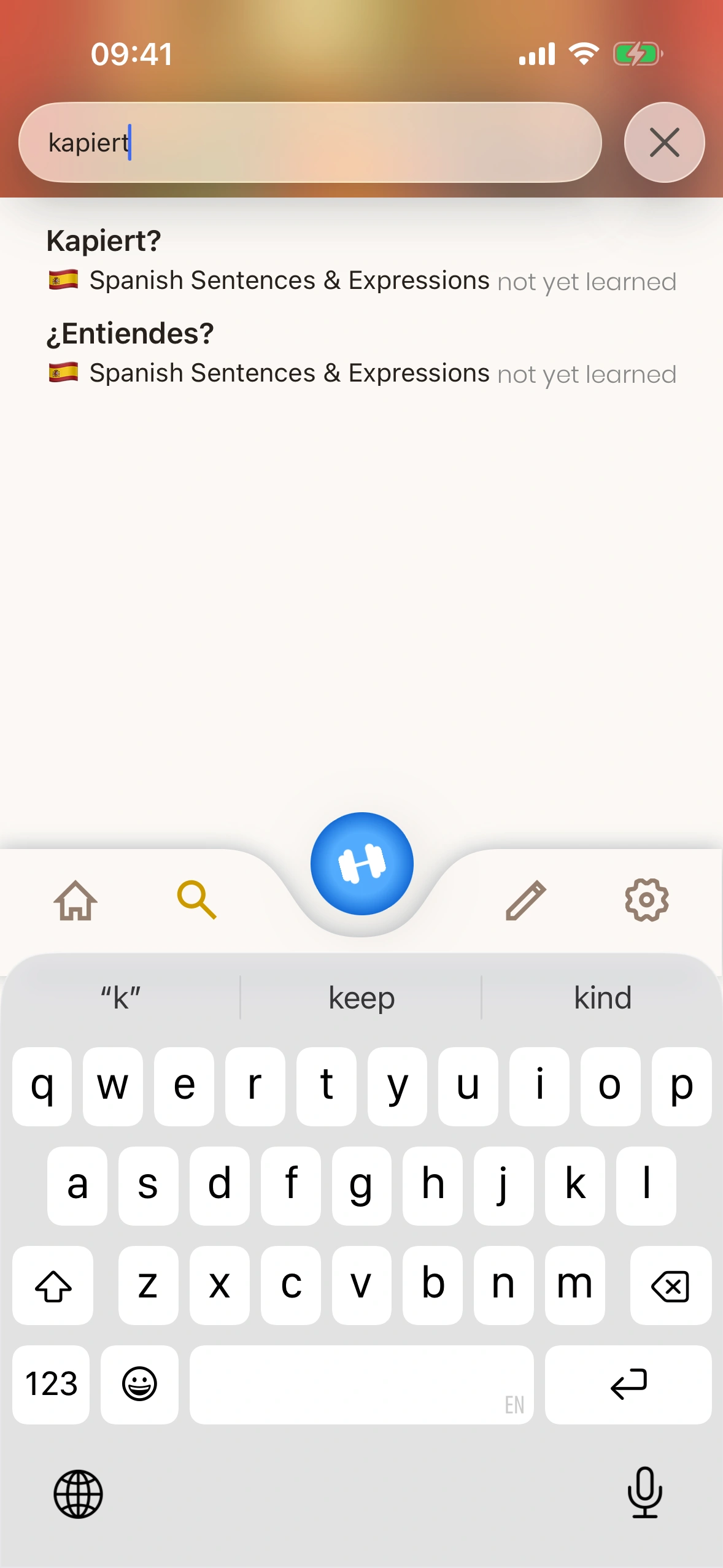Viewport: 723px width, 1568px height.
Task: Switch keyboard language with the globe key
Action: 78,1494
